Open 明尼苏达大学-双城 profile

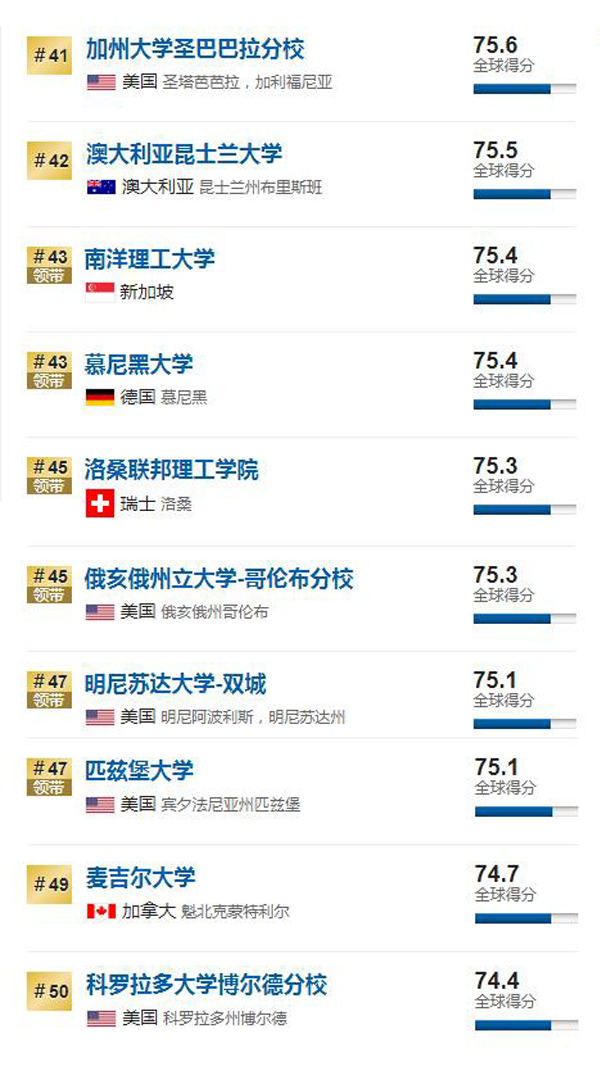[175, 685]
